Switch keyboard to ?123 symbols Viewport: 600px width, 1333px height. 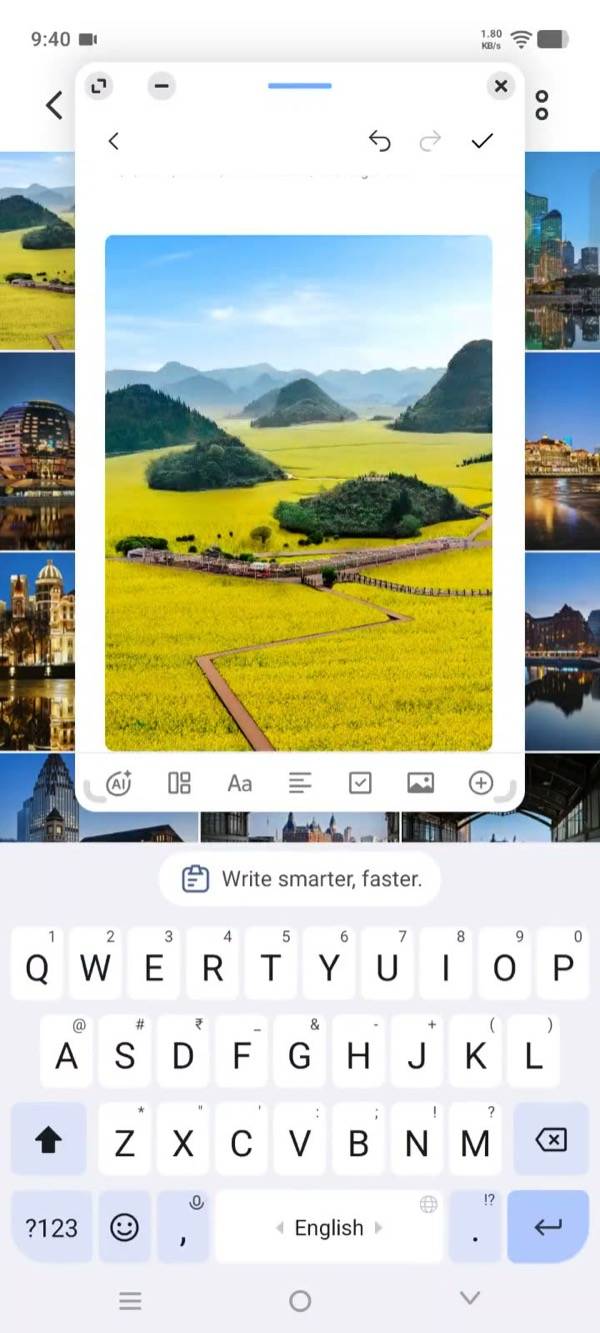click(x=51, y=1227)
